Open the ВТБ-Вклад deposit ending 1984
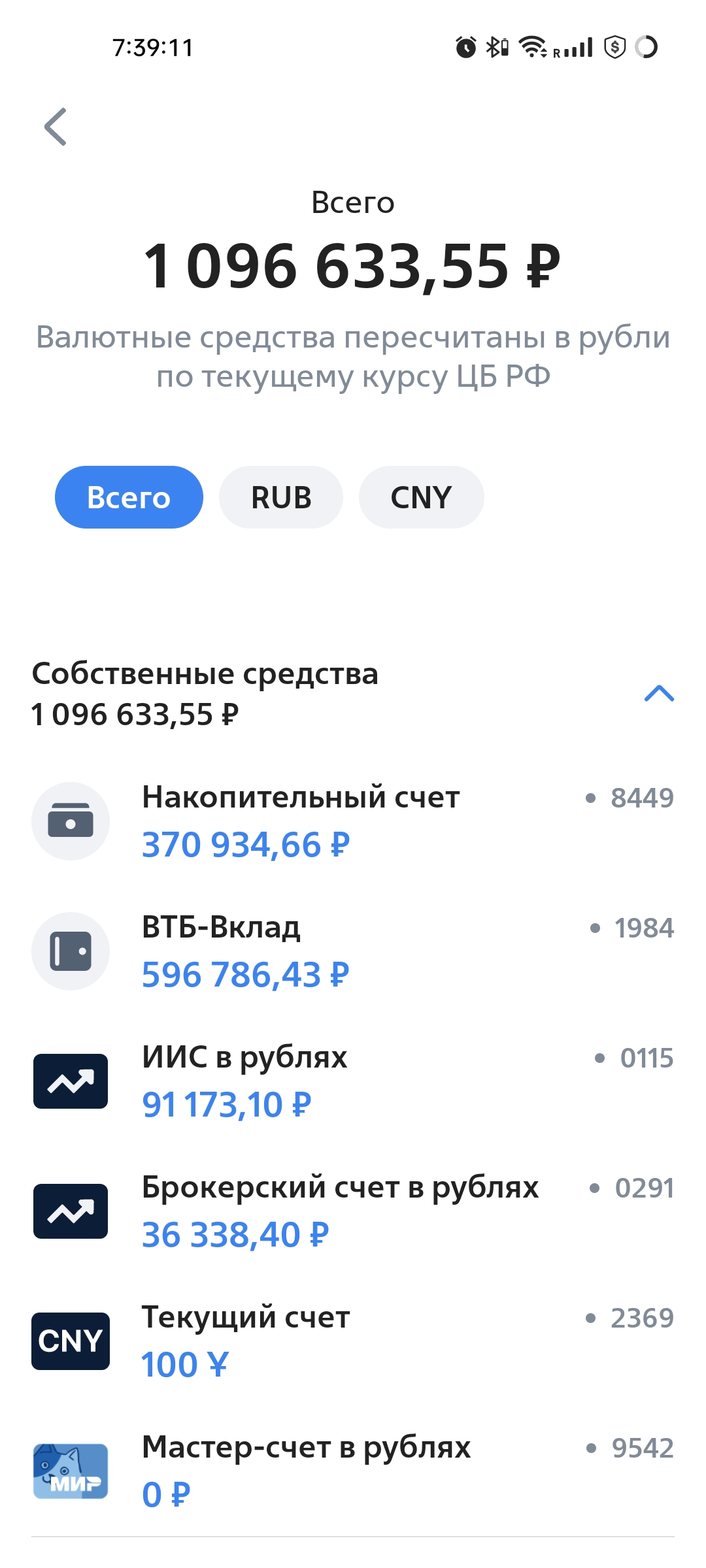Screen dimensions: 706x1568 353,951
